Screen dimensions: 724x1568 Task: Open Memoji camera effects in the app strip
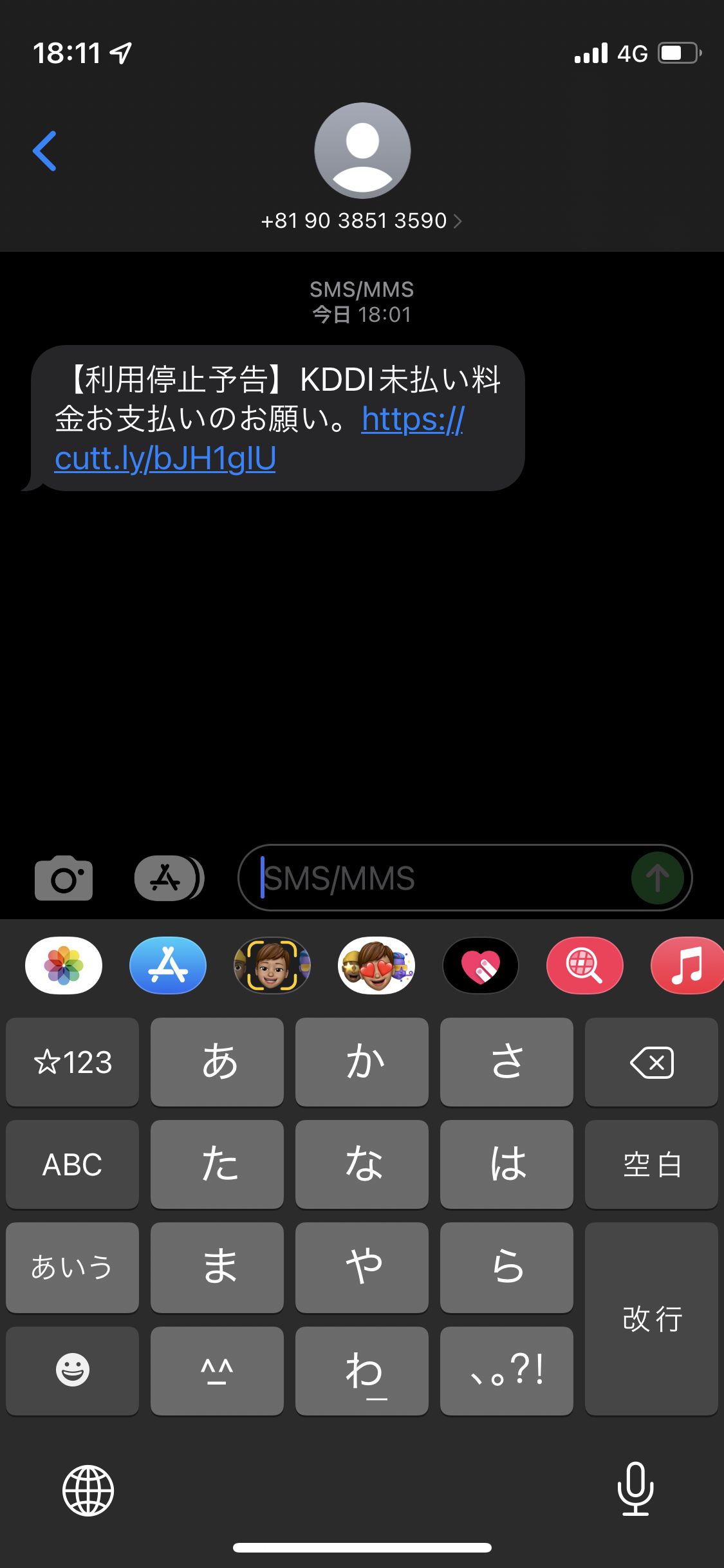(272, 966)
